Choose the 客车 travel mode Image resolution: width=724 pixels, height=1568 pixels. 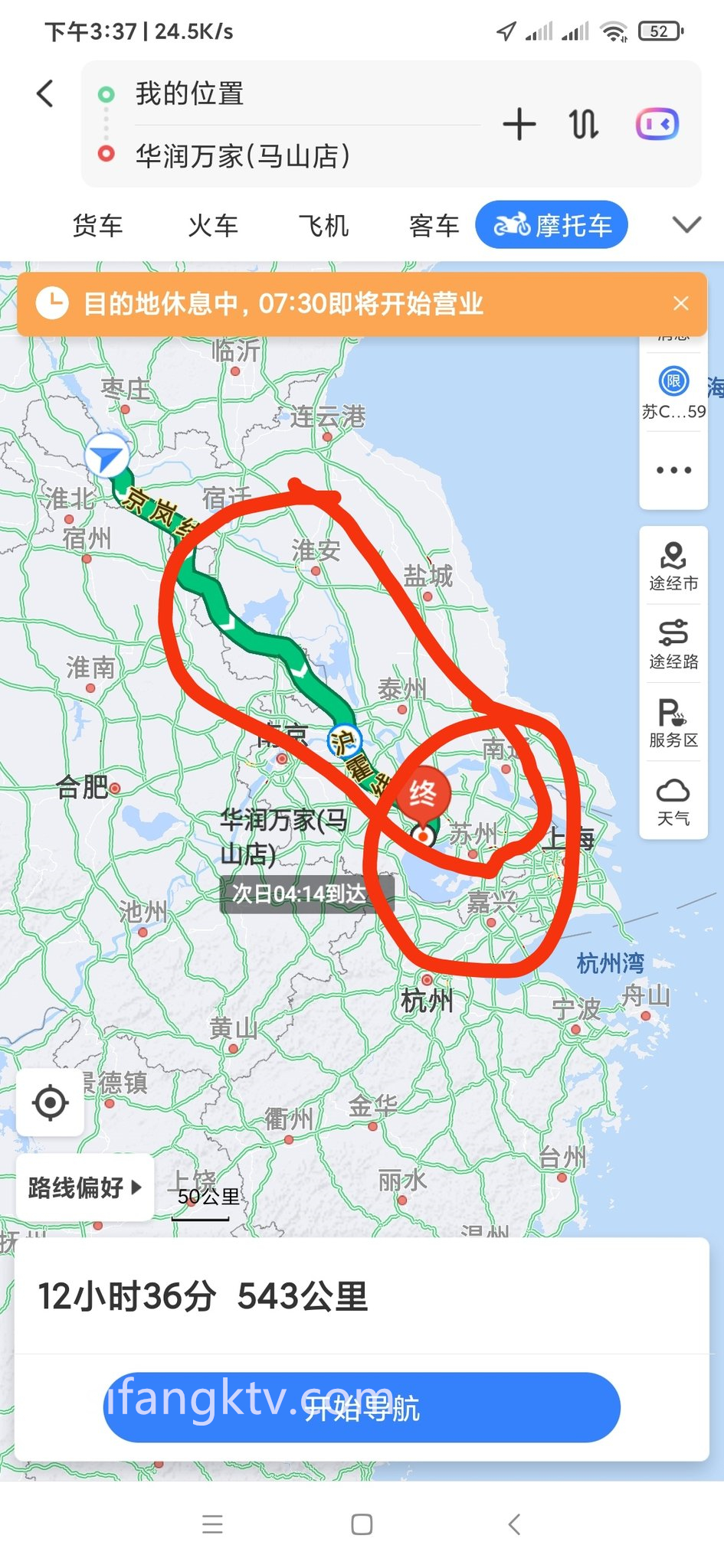pos(434,226)
